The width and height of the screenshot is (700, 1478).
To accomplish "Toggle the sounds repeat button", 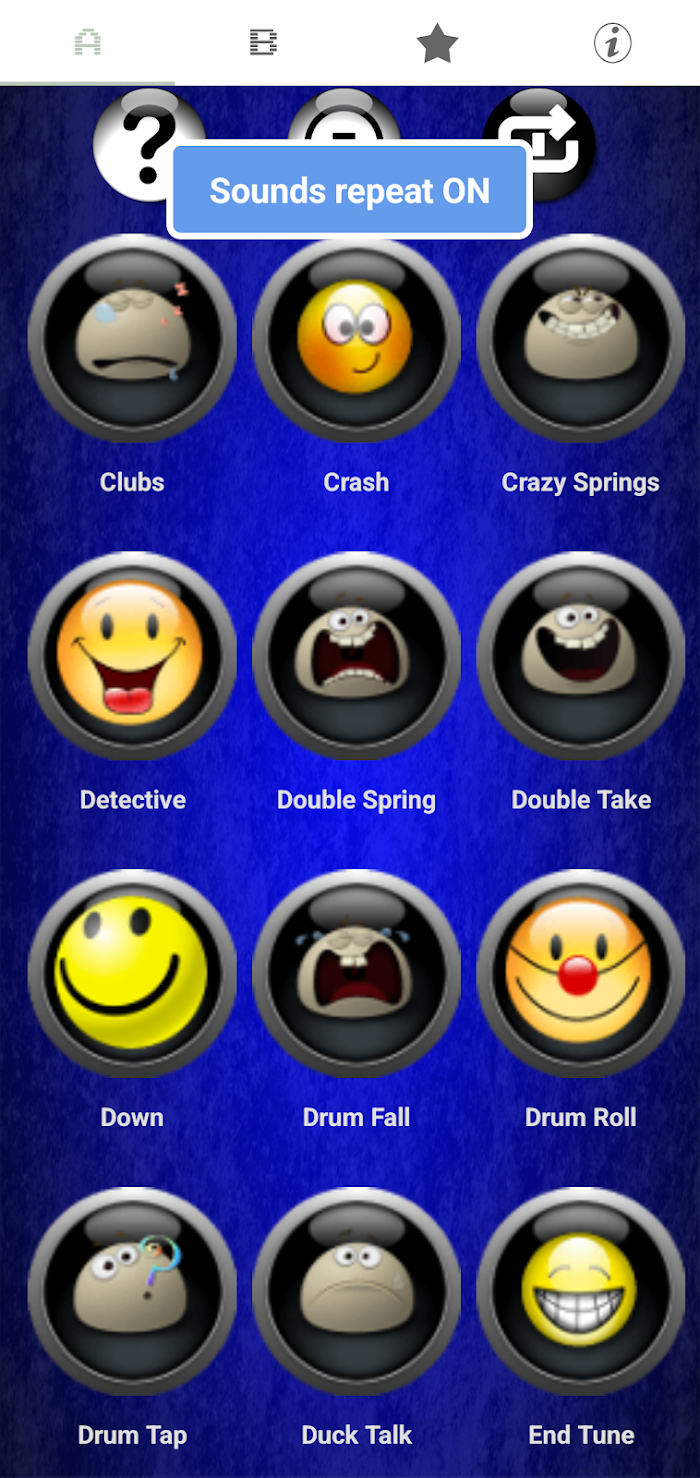I will [539, 145].
